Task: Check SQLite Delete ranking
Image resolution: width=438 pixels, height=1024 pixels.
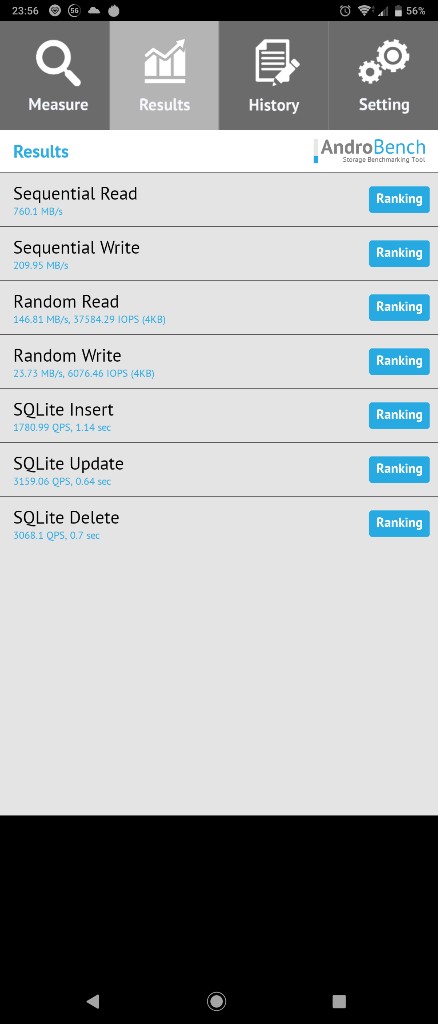Action: 399,523
